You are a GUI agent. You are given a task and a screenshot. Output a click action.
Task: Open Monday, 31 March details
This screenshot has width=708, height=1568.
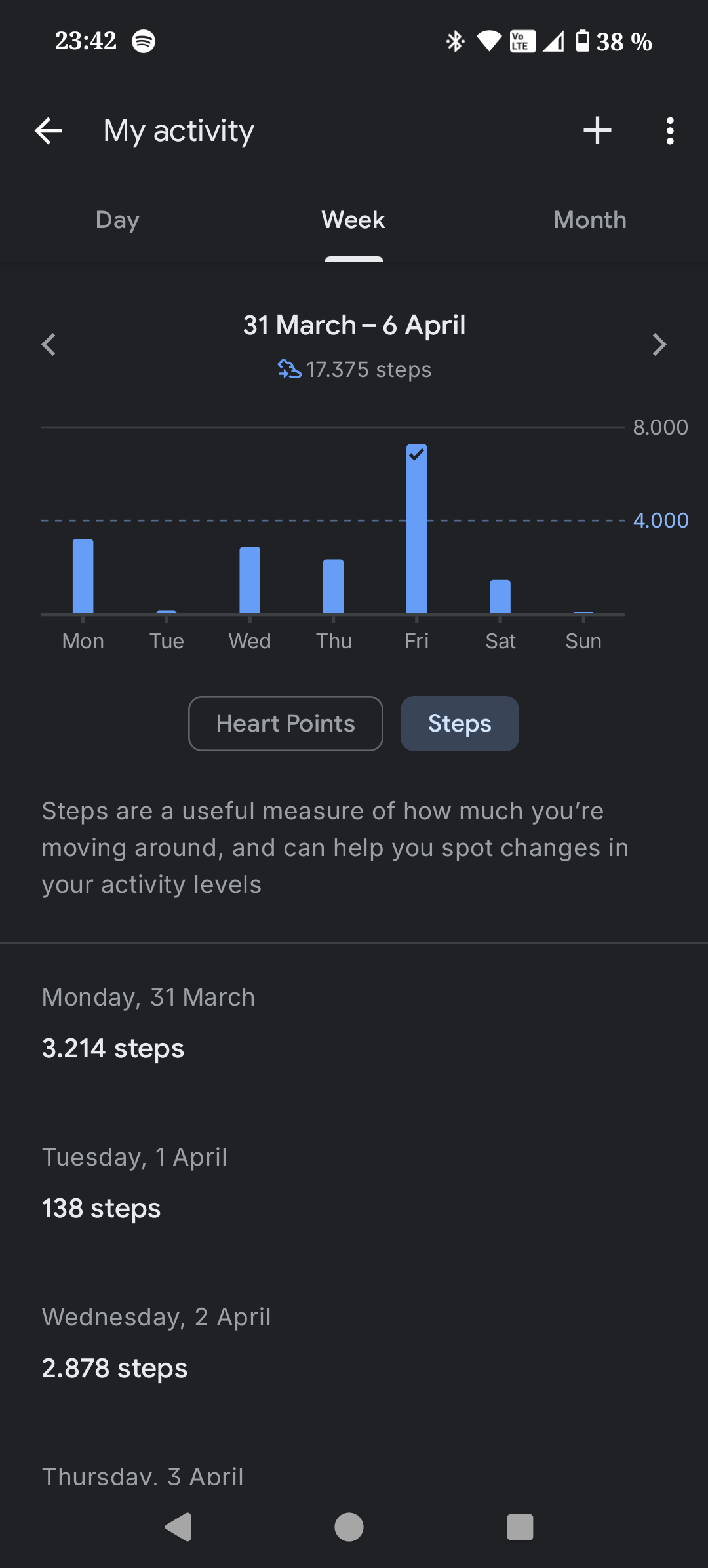pos(354,1023)
